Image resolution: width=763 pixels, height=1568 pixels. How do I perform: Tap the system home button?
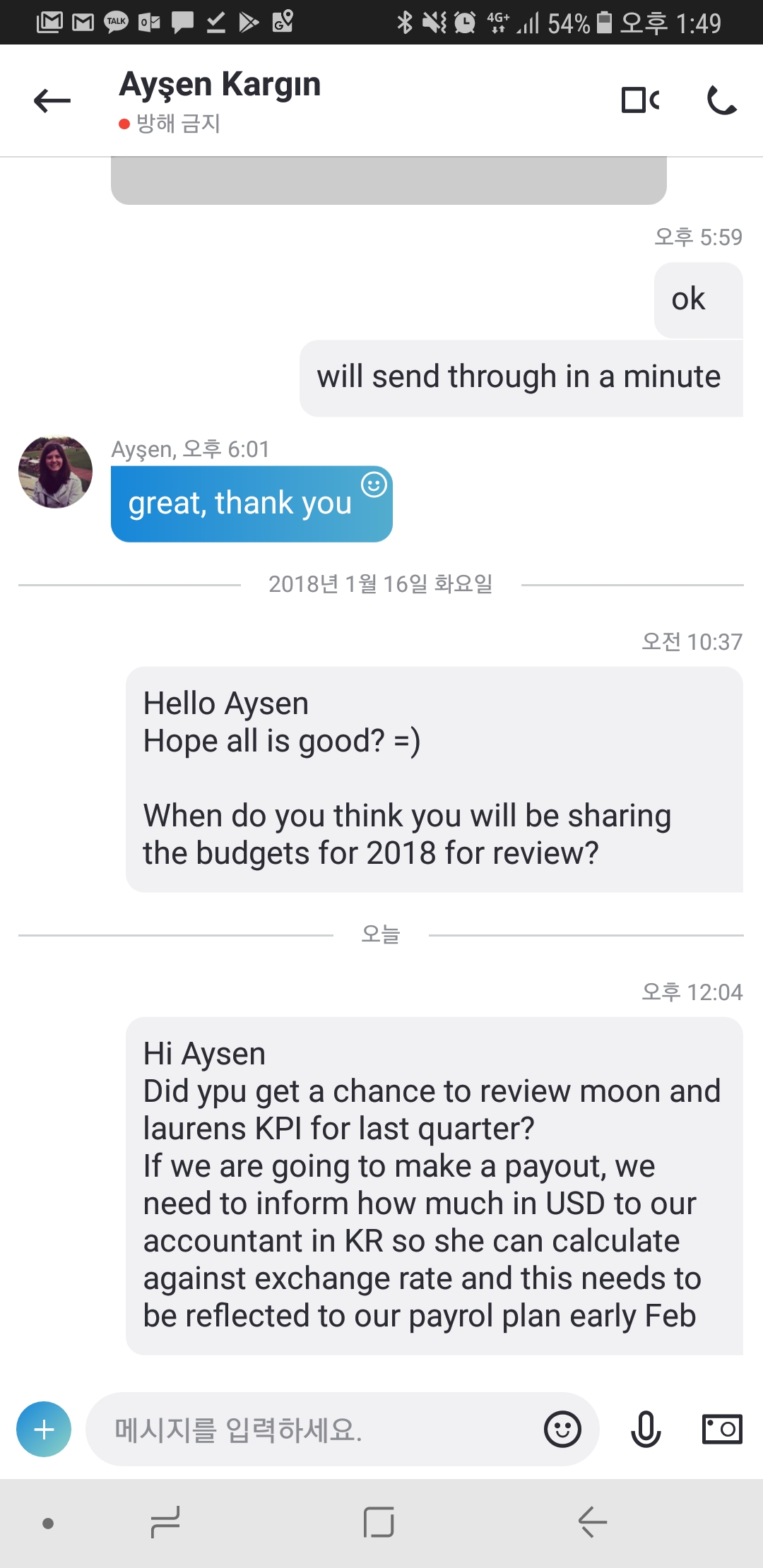(x=379, y=1522)
